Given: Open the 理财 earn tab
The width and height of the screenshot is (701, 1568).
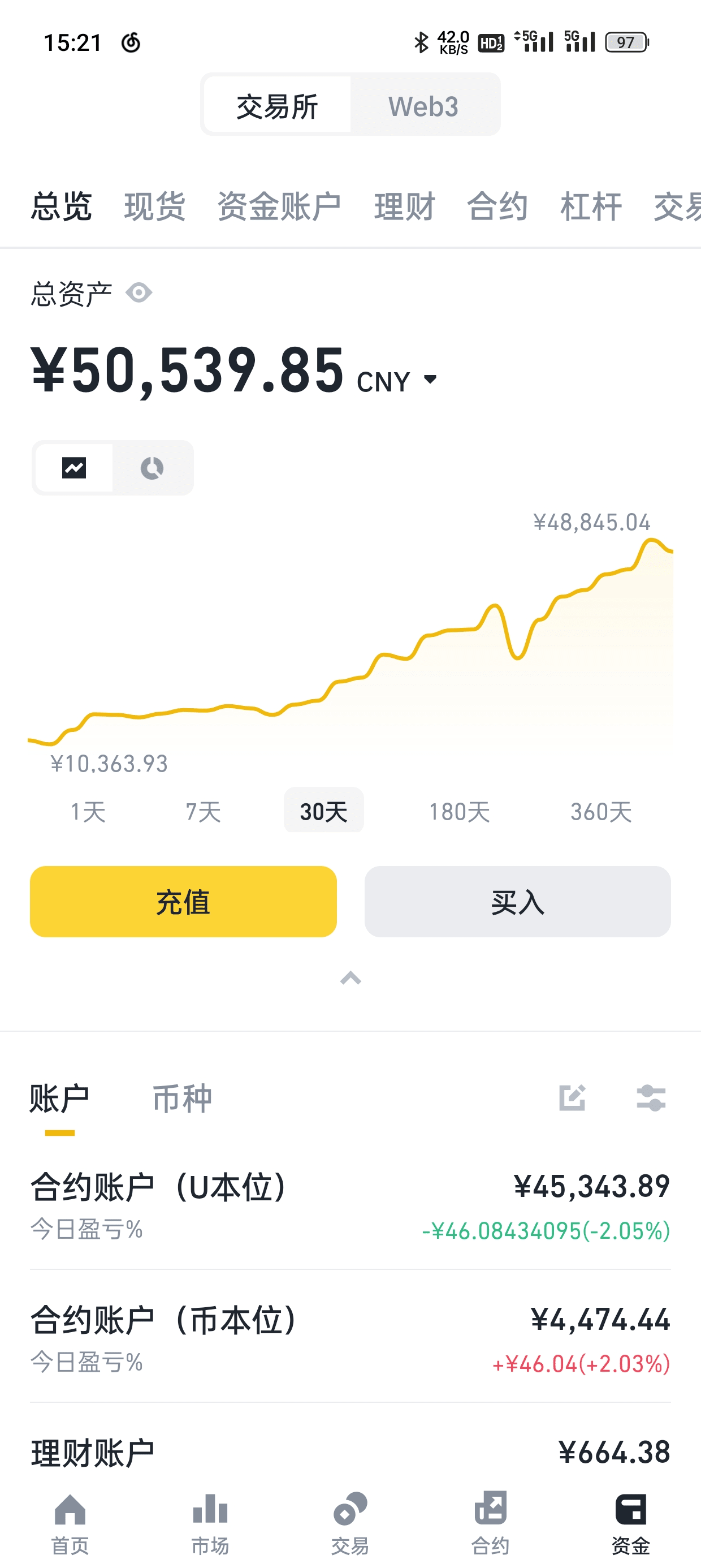Looking at the screenshot, I should point(405,206).
